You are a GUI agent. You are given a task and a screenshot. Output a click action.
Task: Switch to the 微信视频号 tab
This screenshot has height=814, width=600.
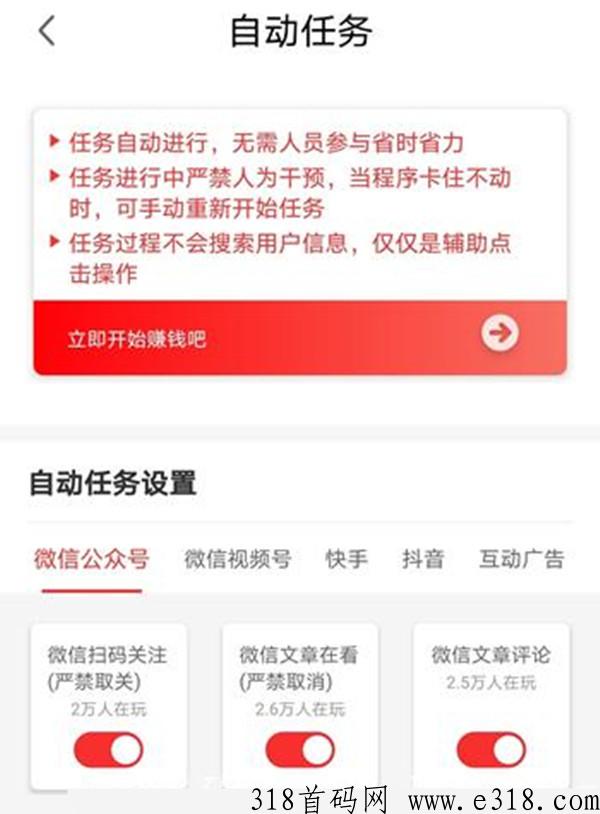click(237, 558)
